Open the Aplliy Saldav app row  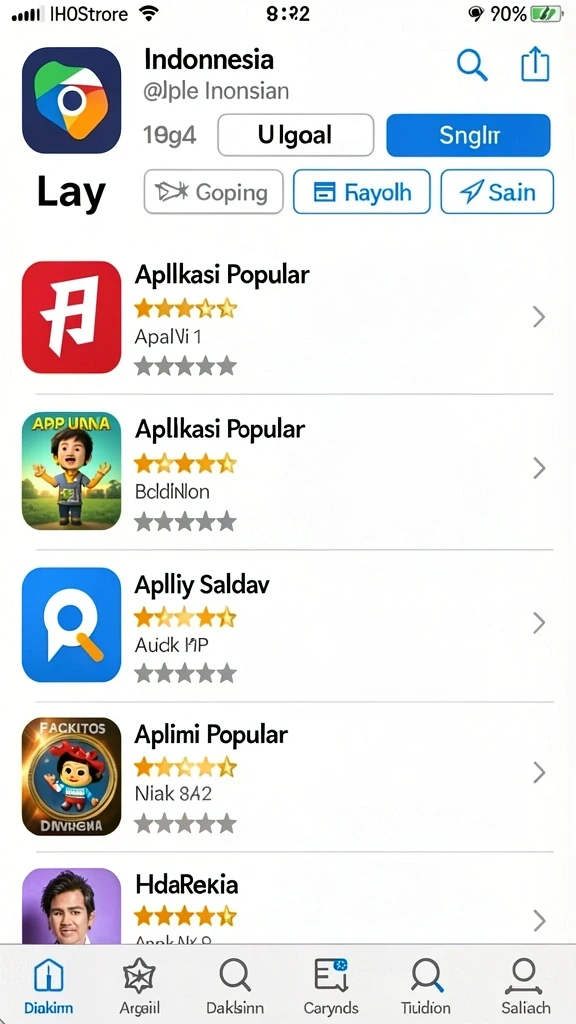click(x=288, y=625)
